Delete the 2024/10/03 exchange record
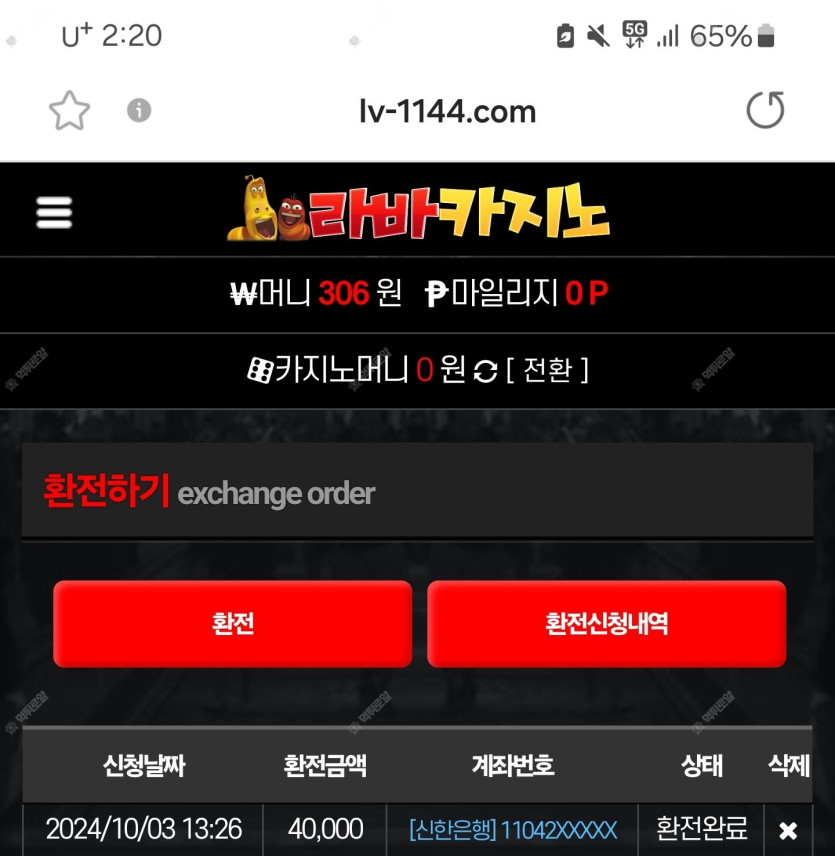Screen dimensions: 835x856 (x=788, y=830)
